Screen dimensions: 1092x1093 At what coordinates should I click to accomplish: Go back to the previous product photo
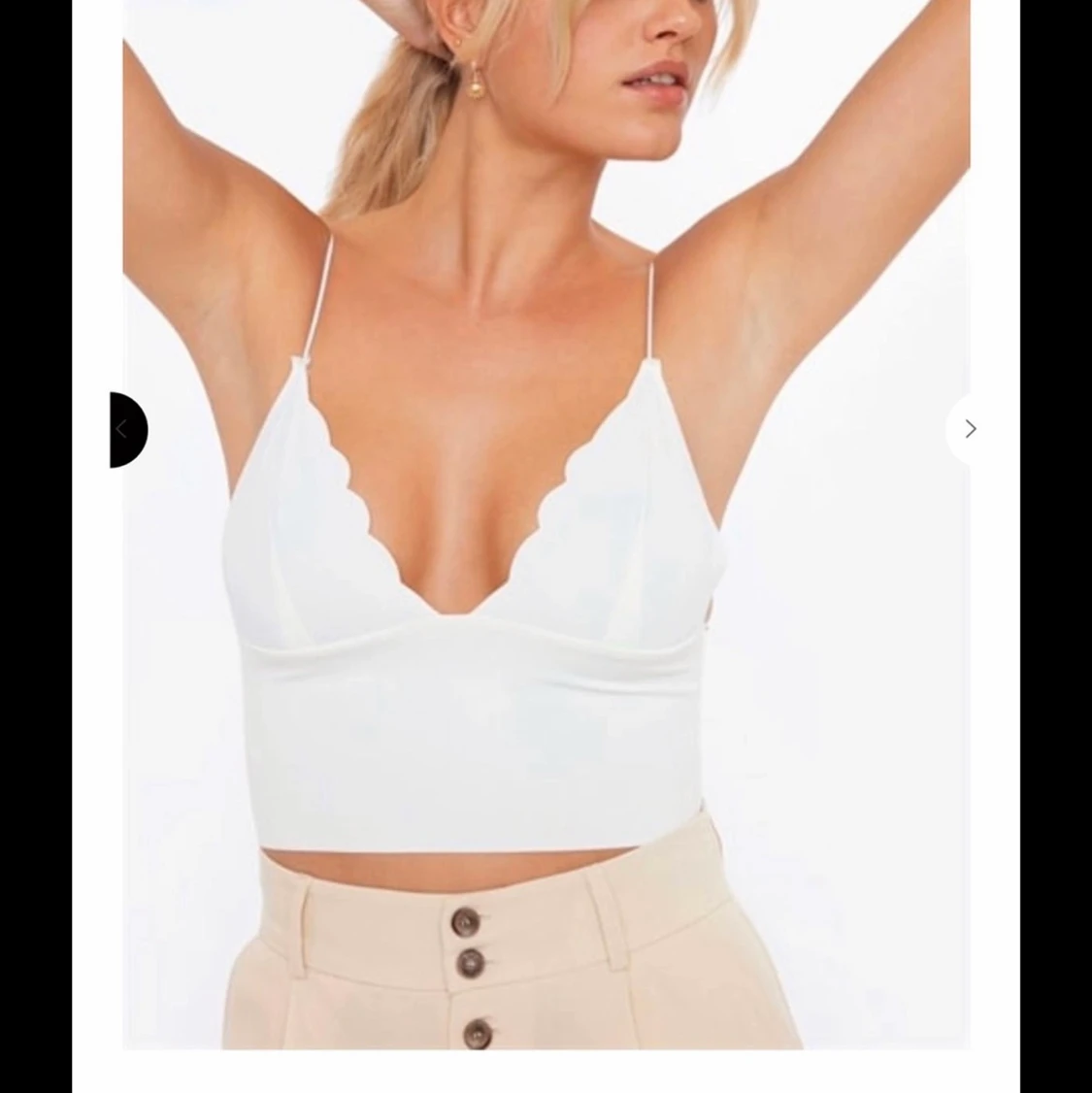[x=125, y=429]
